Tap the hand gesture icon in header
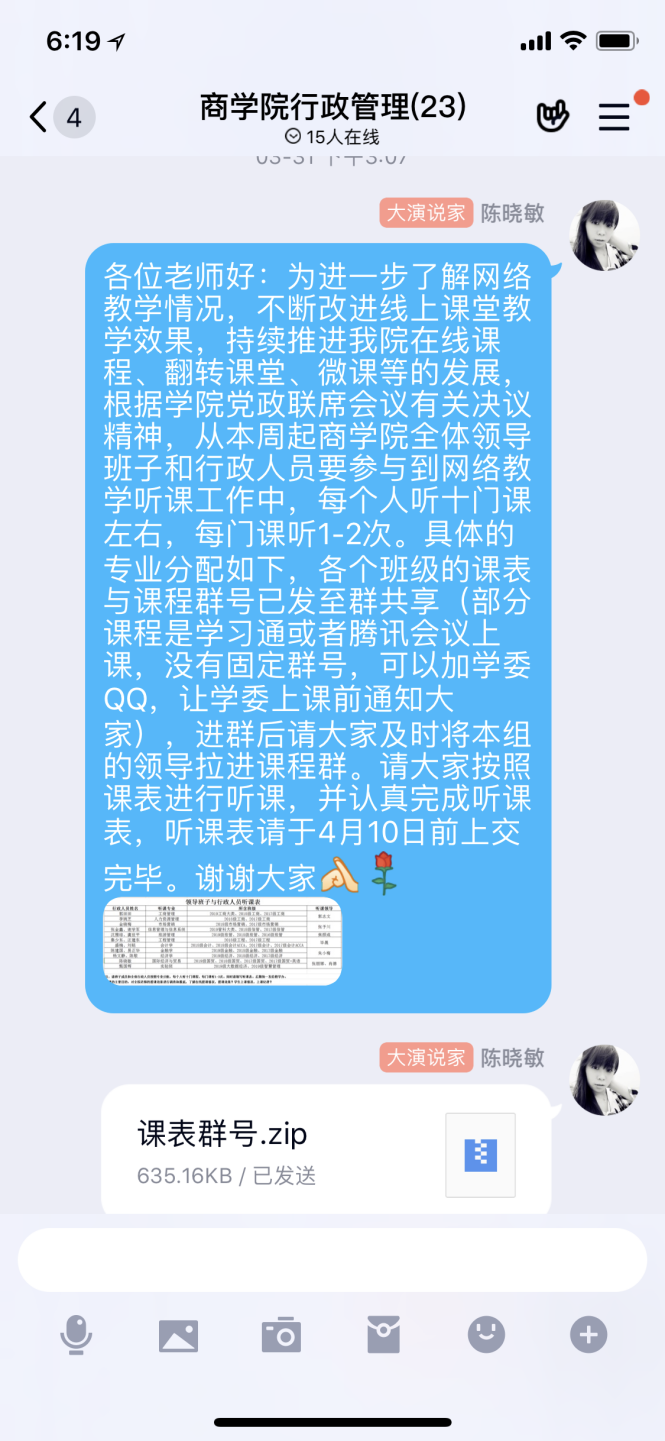The image size is (665, 1441). [552, 117]
